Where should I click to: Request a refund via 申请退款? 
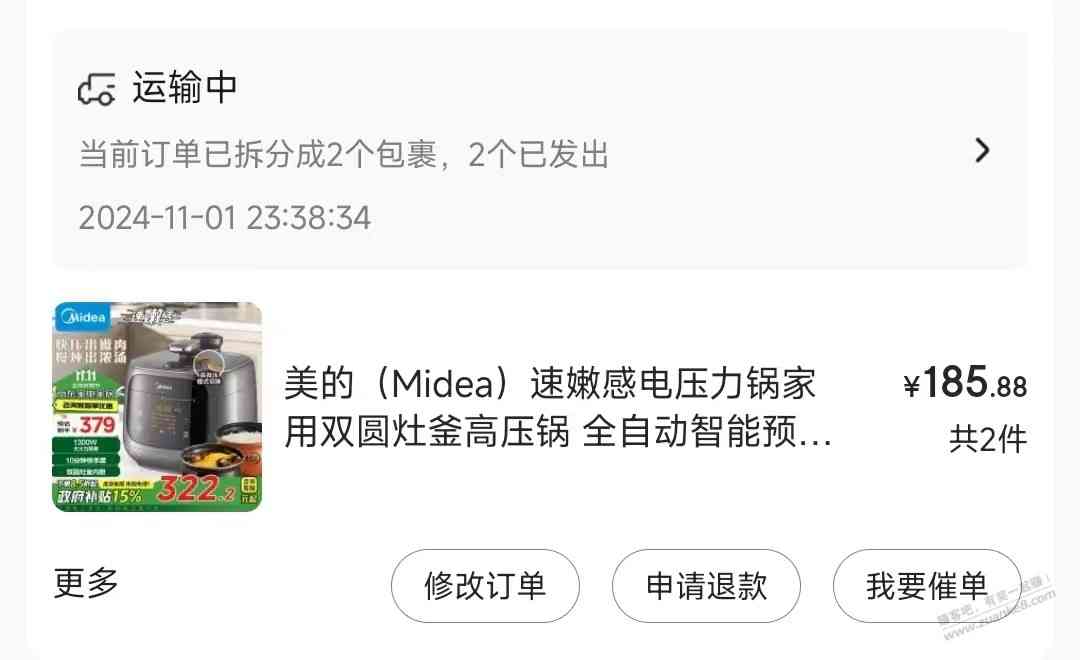coord(706,586)
